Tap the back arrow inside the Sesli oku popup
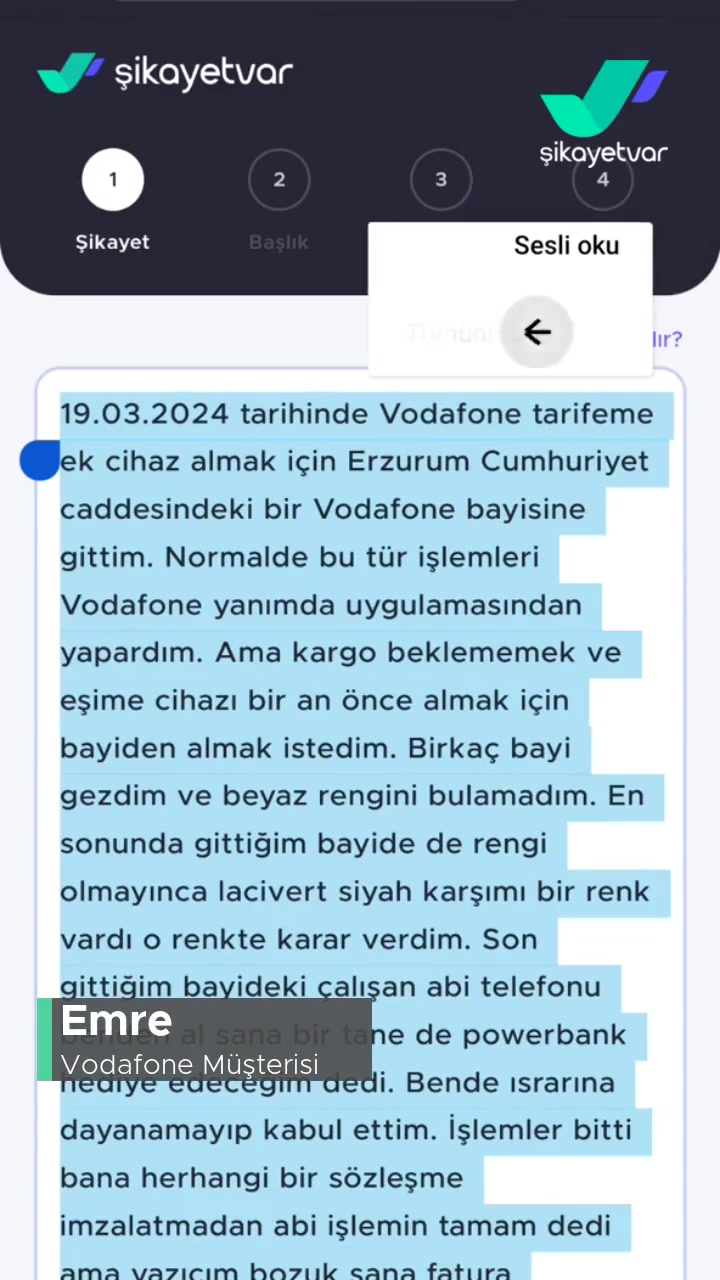720x1280 pixels. 537,332
